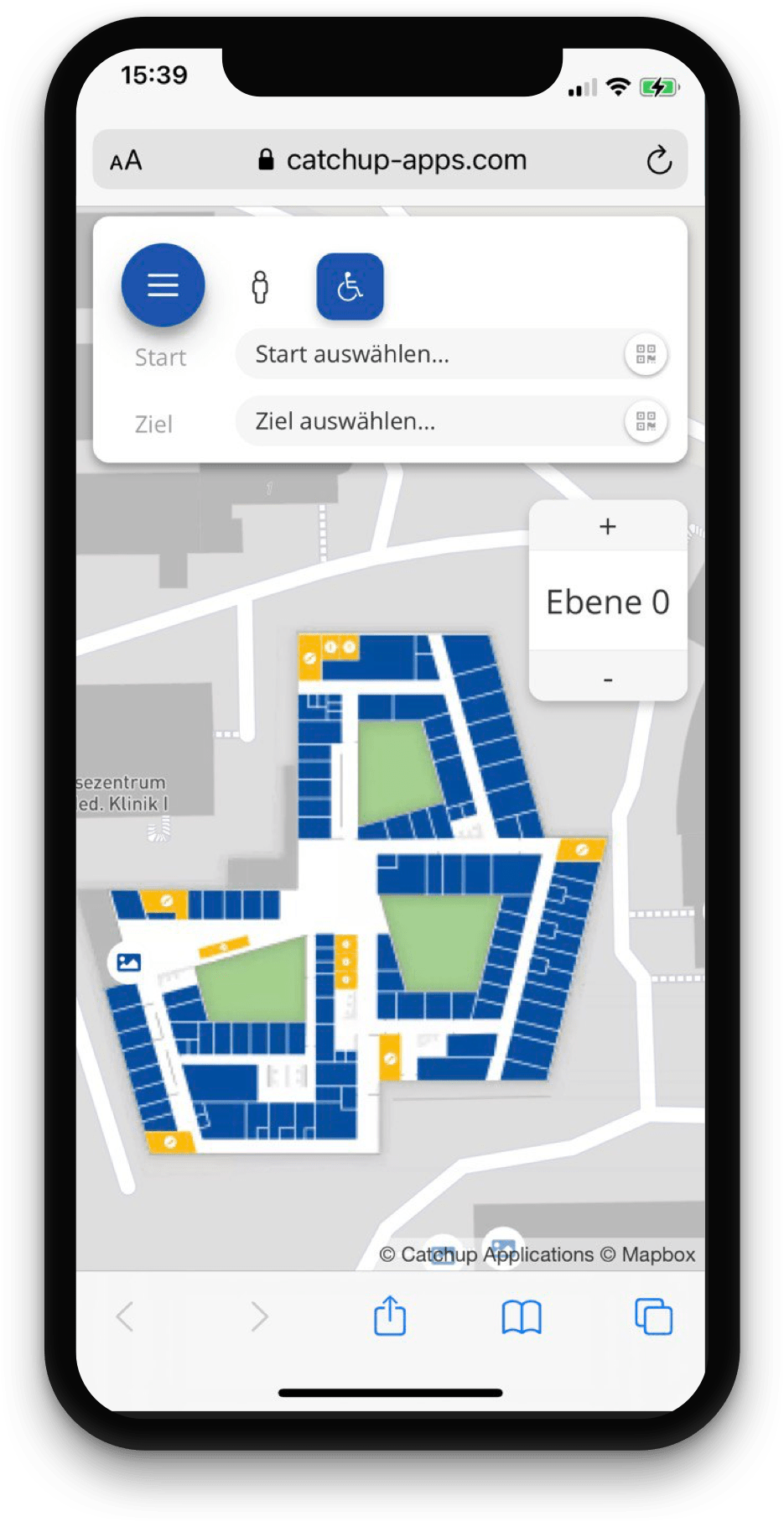The height and width of the screenshot is (1522, 784).
Task: Scan QR code for Ziel destination
Action: coord(646,421)
